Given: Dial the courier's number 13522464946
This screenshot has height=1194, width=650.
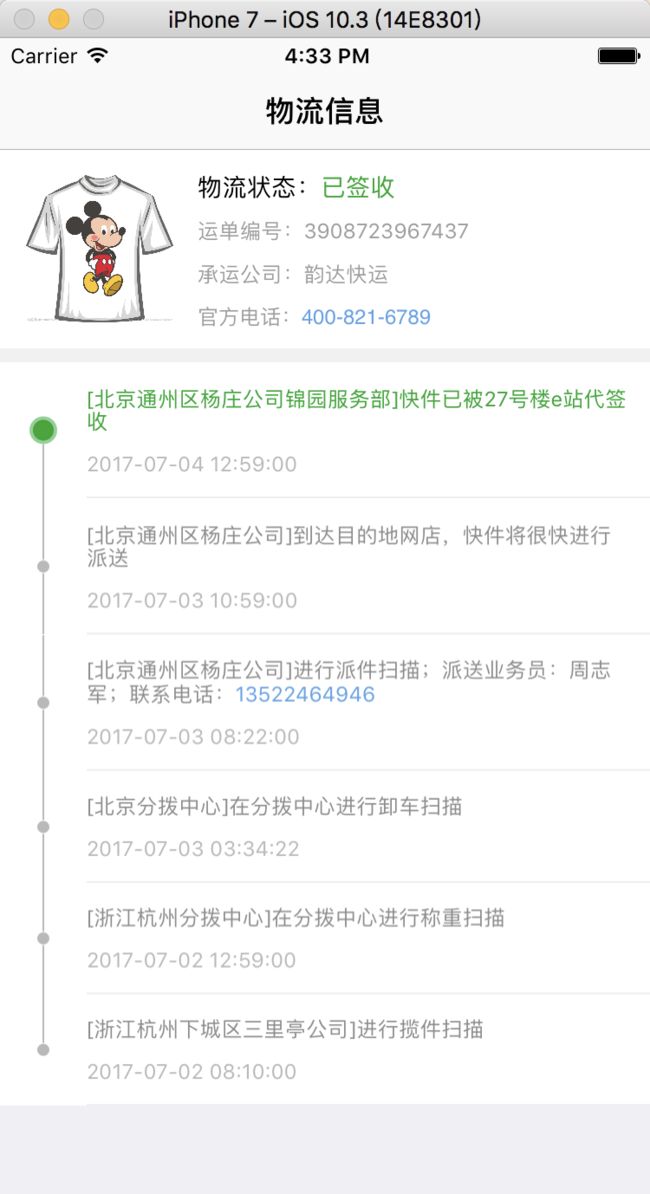Looking at the screenshot, I should 304,694.
